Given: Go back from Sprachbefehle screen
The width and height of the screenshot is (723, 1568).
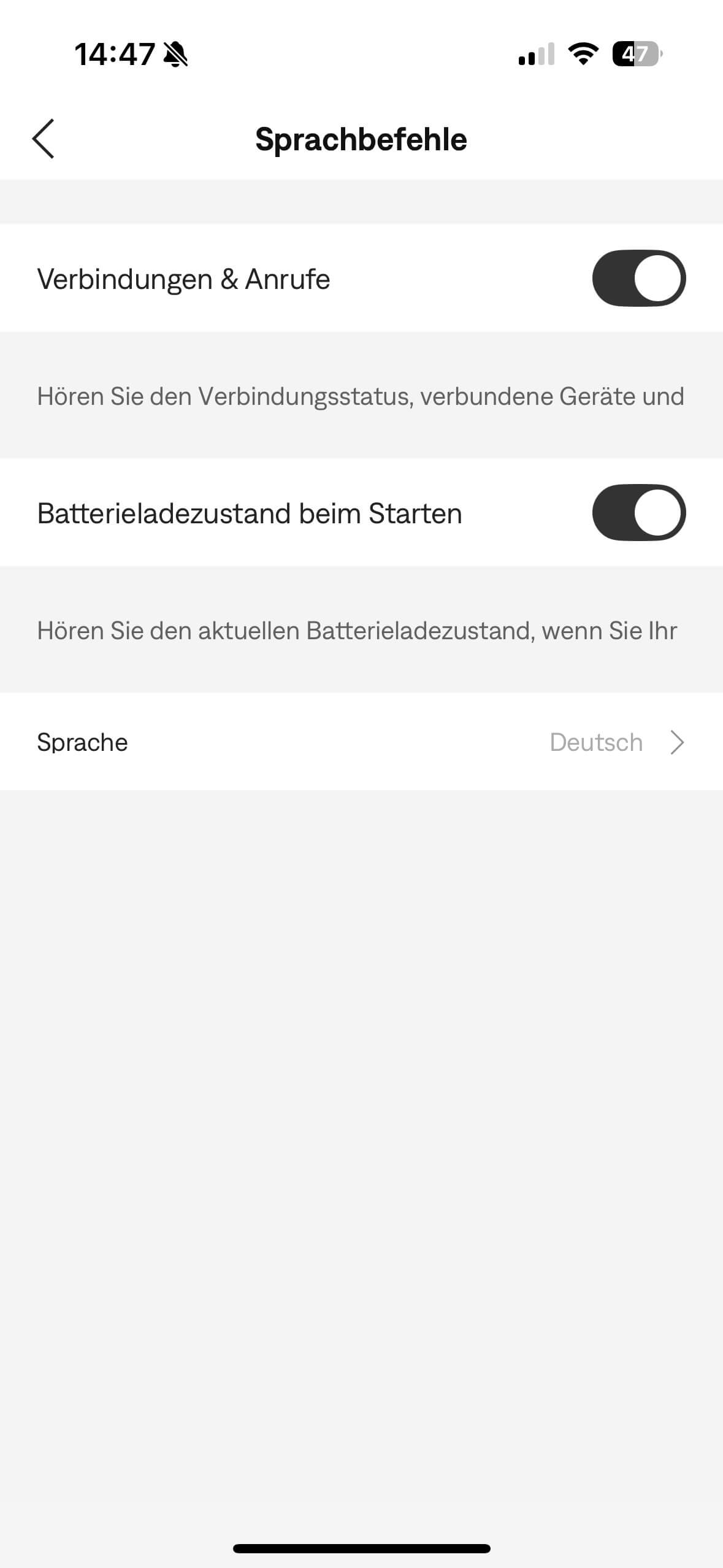Looking at the screenshot, I should [x=44, y=139].
